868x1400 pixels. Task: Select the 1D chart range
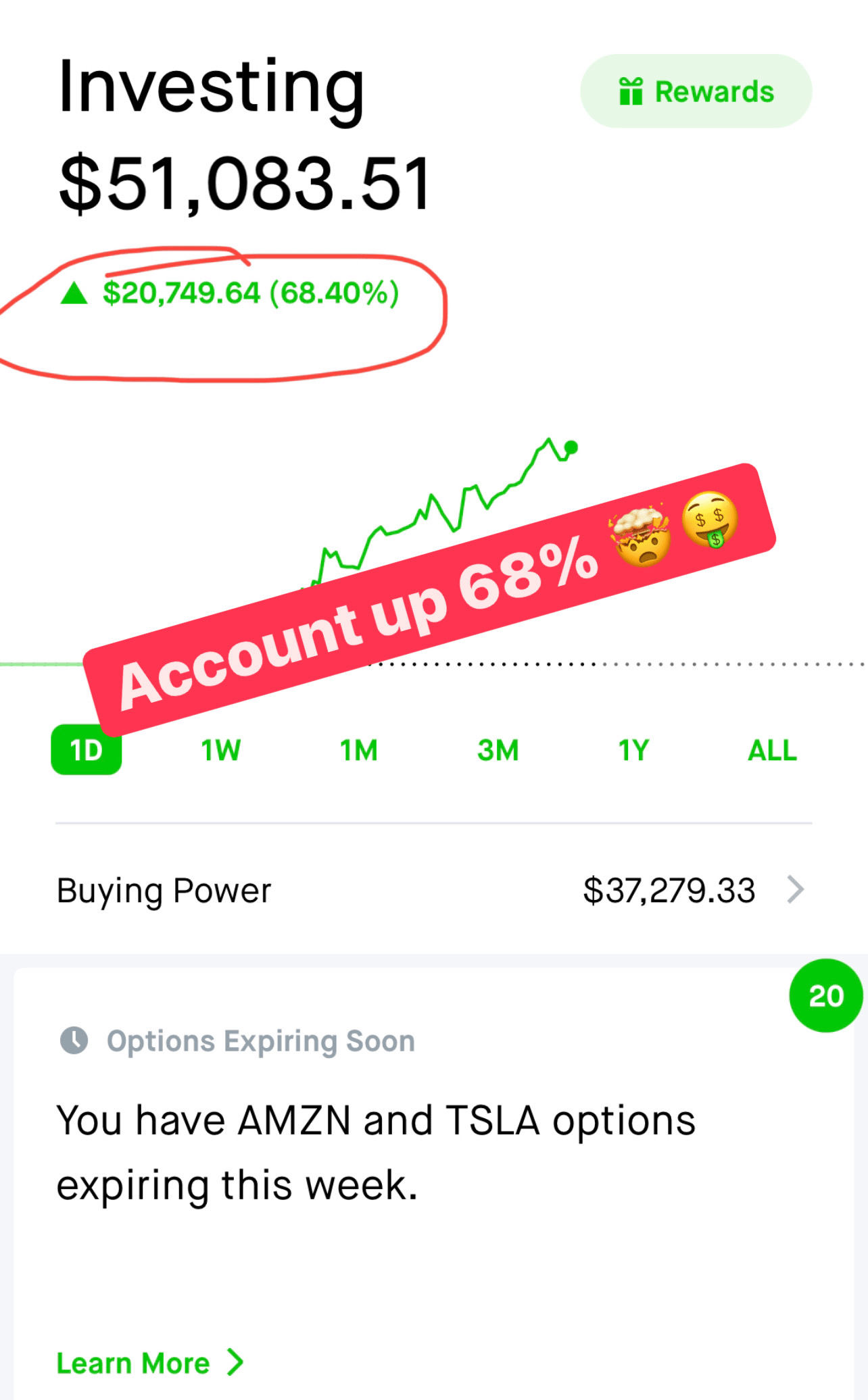coord(86,751)
